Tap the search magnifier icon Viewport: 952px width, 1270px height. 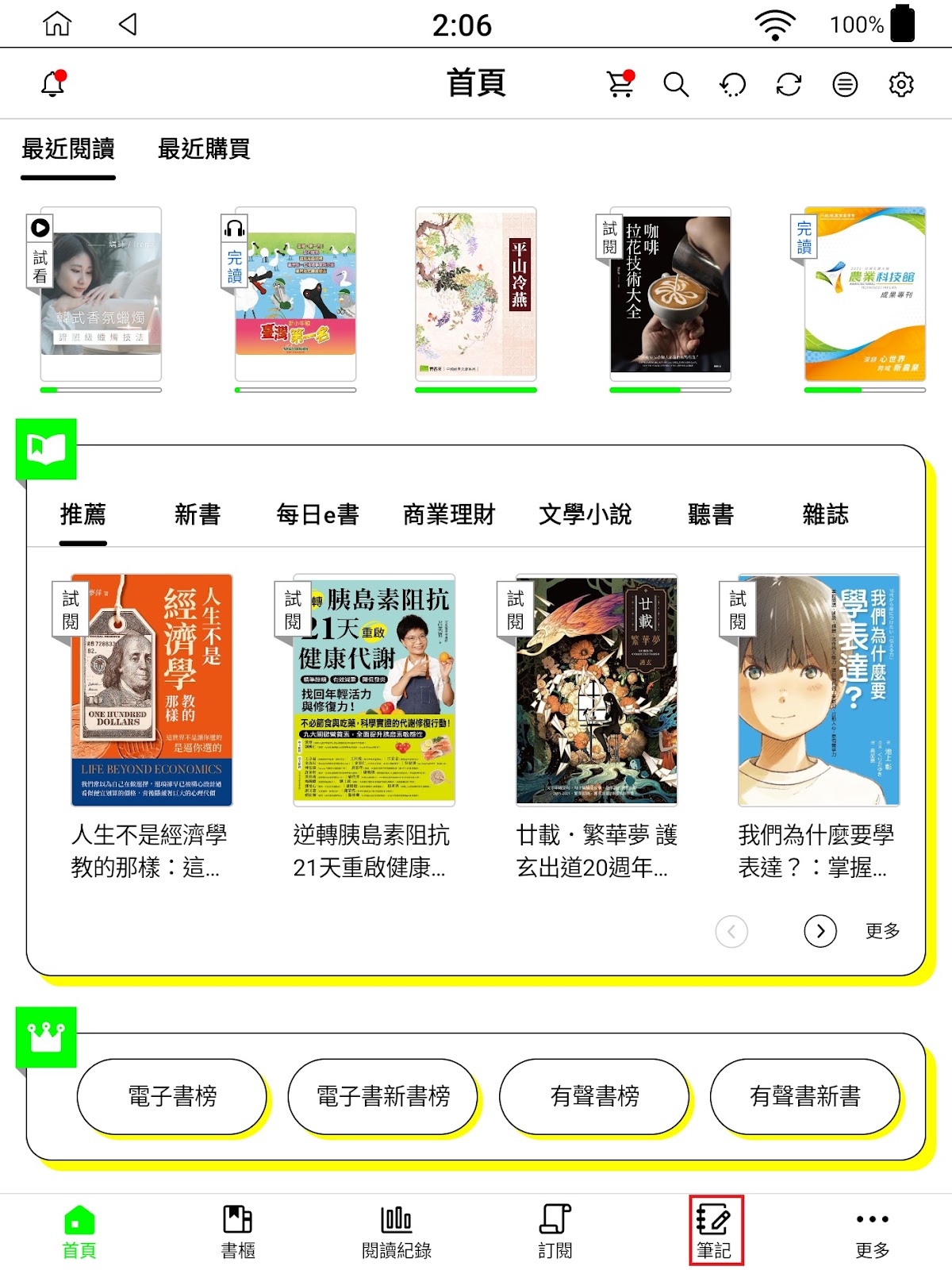coord(676,84)
